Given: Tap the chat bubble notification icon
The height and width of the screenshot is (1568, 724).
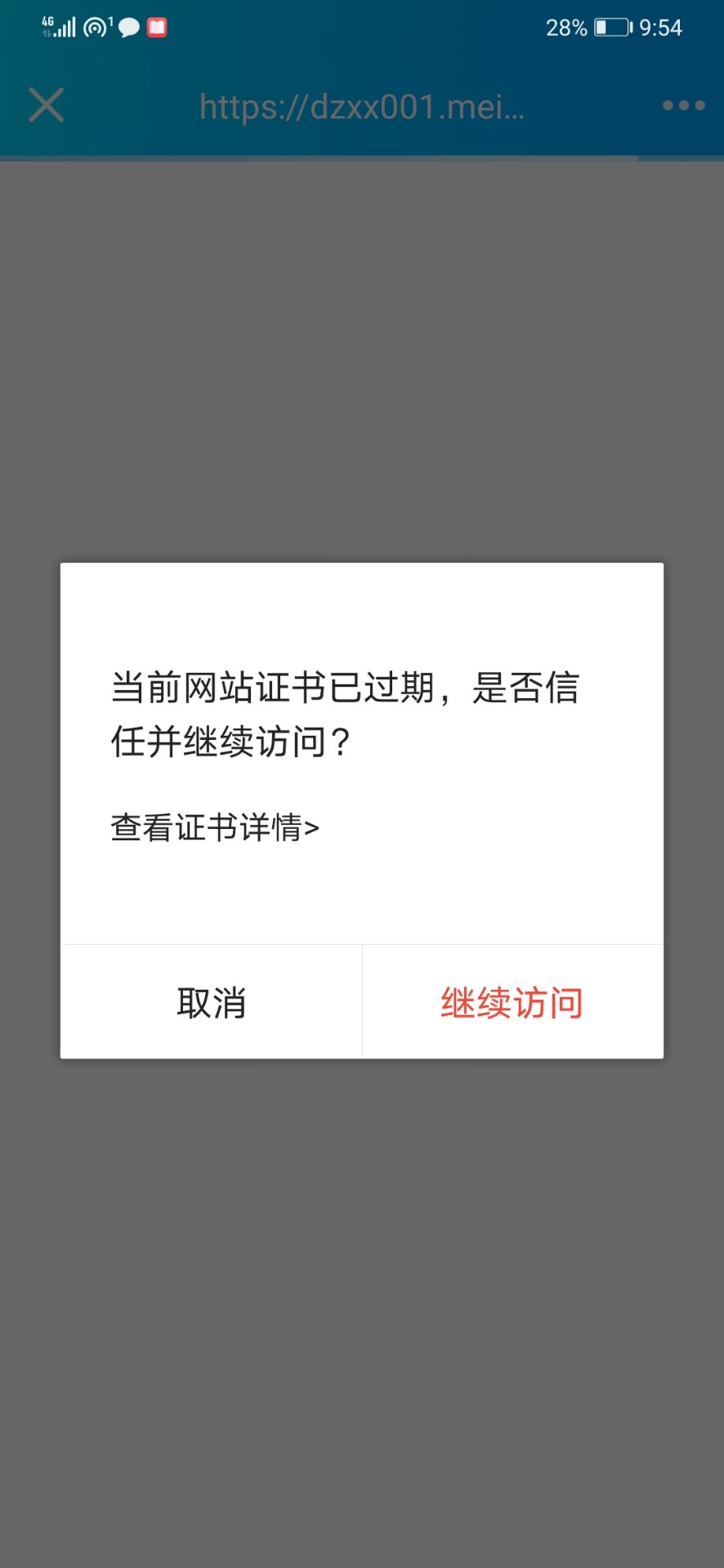Looking at the screenshot, I should point(127,27).
